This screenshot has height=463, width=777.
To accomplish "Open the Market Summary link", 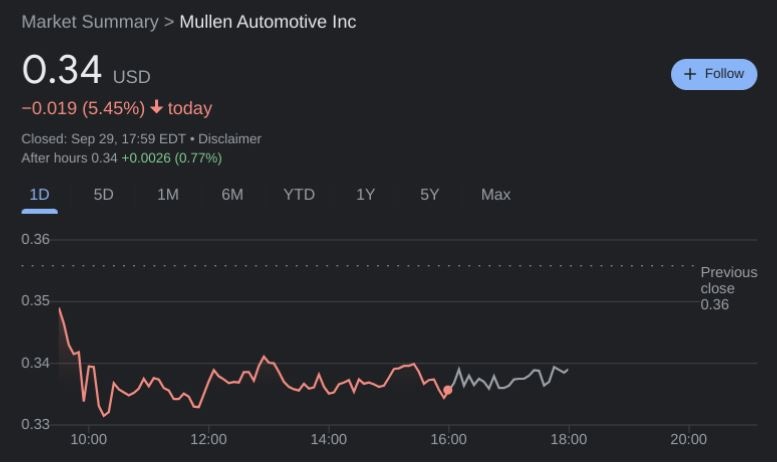I will 90,21.
